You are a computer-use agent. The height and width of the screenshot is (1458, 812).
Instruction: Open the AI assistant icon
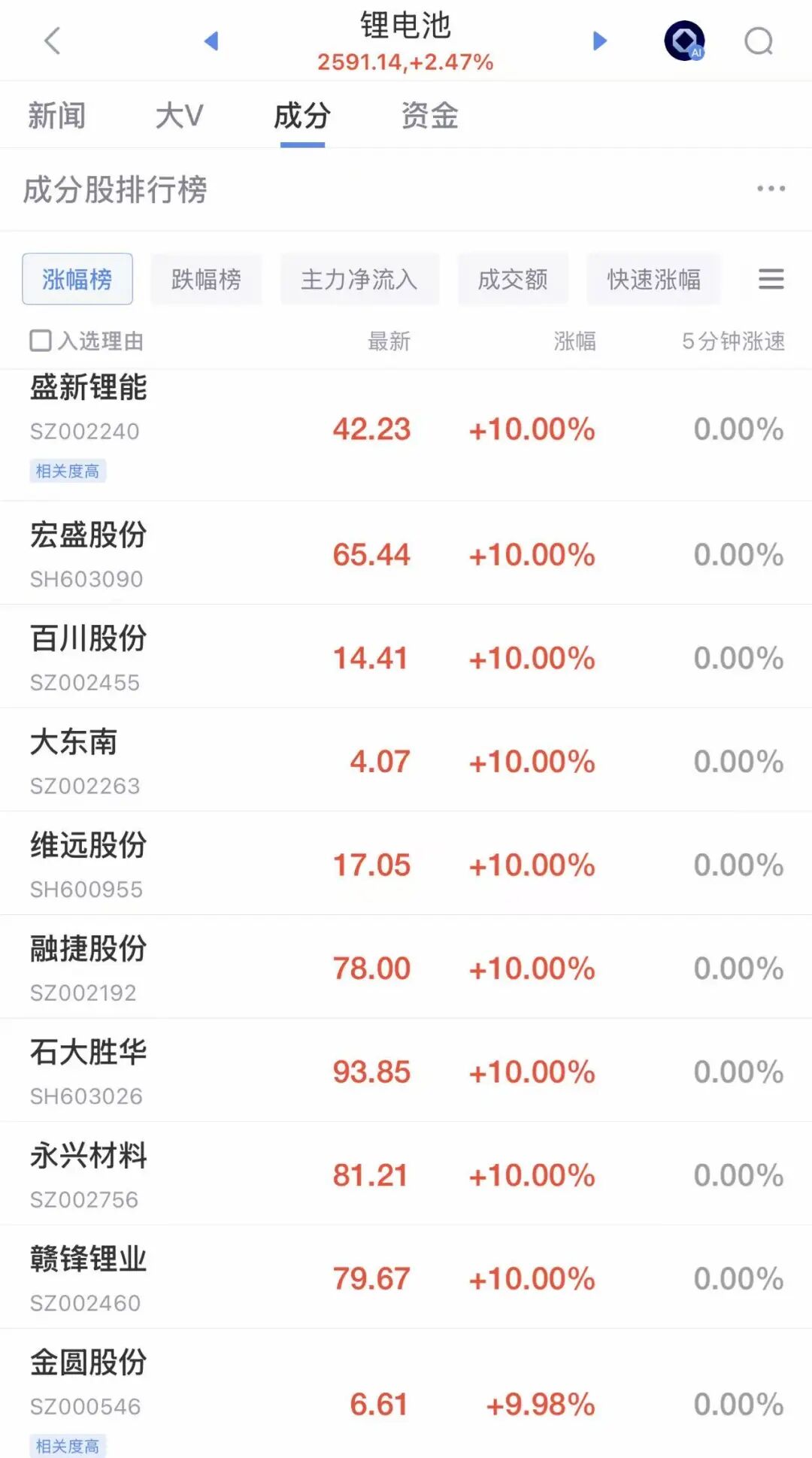pyautogui.click(x=684, y=41)
